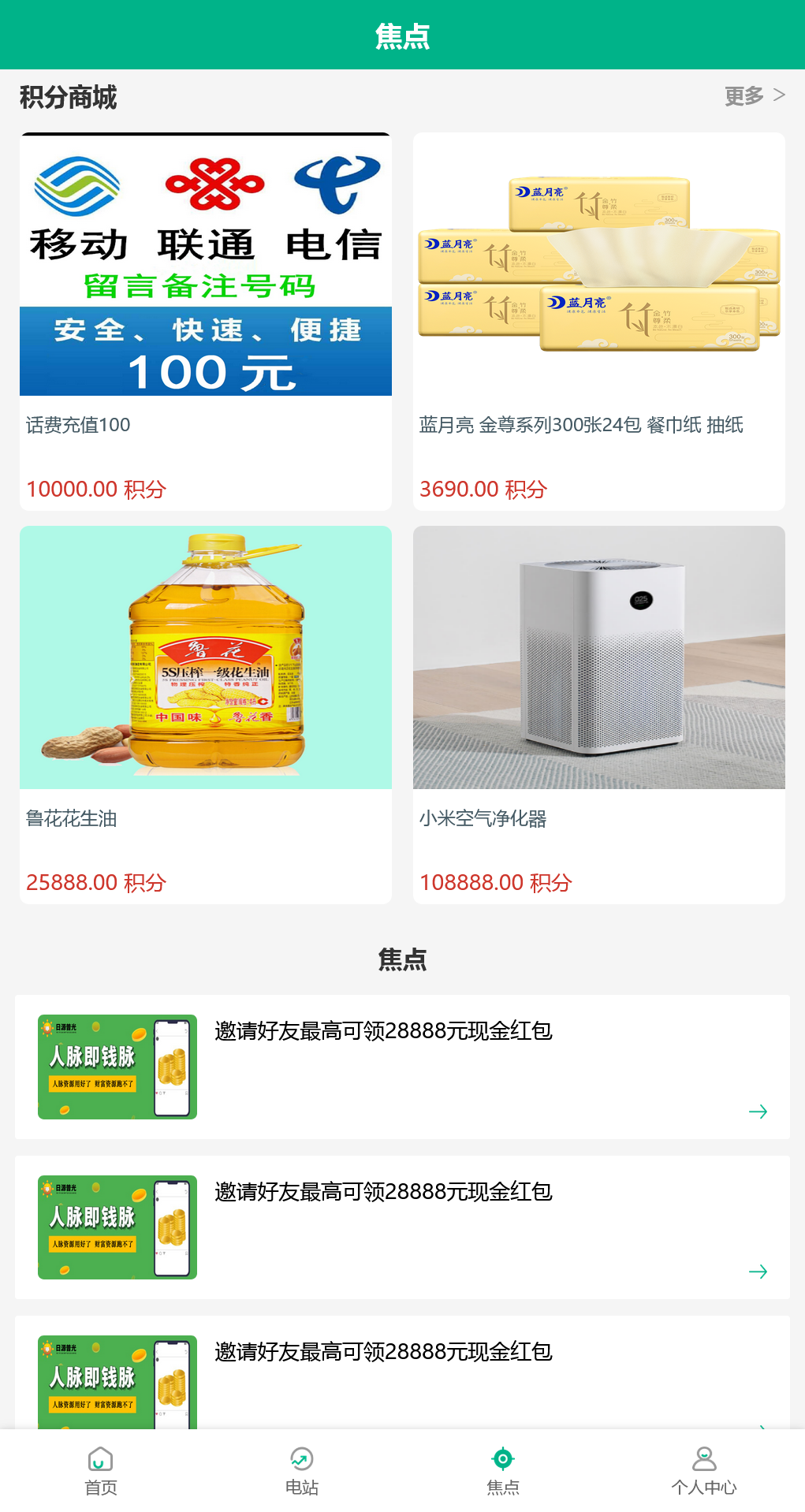805x1512 pixels.
Task: Tap the 100元 phone recharge banner
Action: (205, 265)
